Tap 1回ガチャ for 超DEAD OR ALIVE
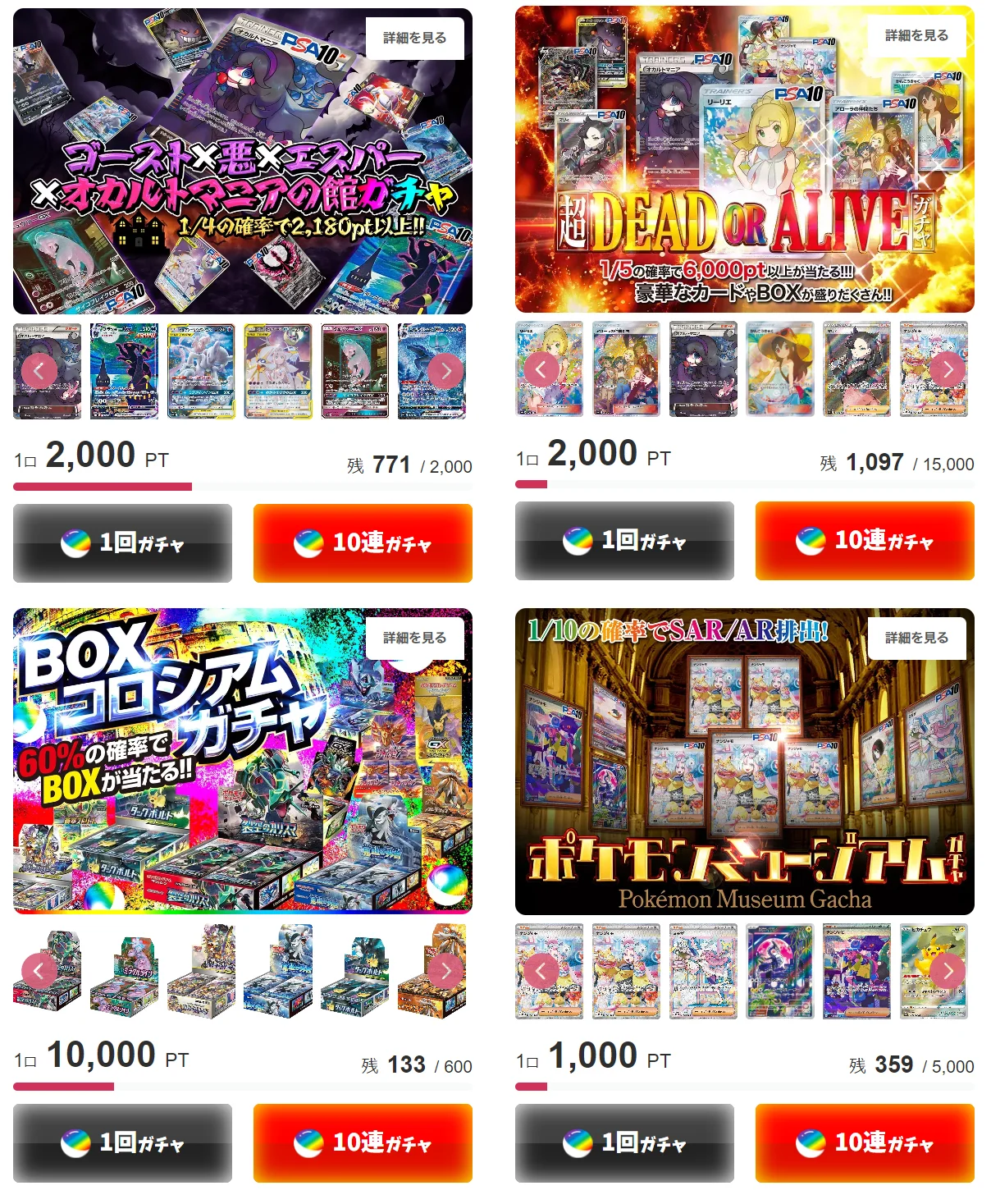Screen dimensions: 991x1204 624,540
